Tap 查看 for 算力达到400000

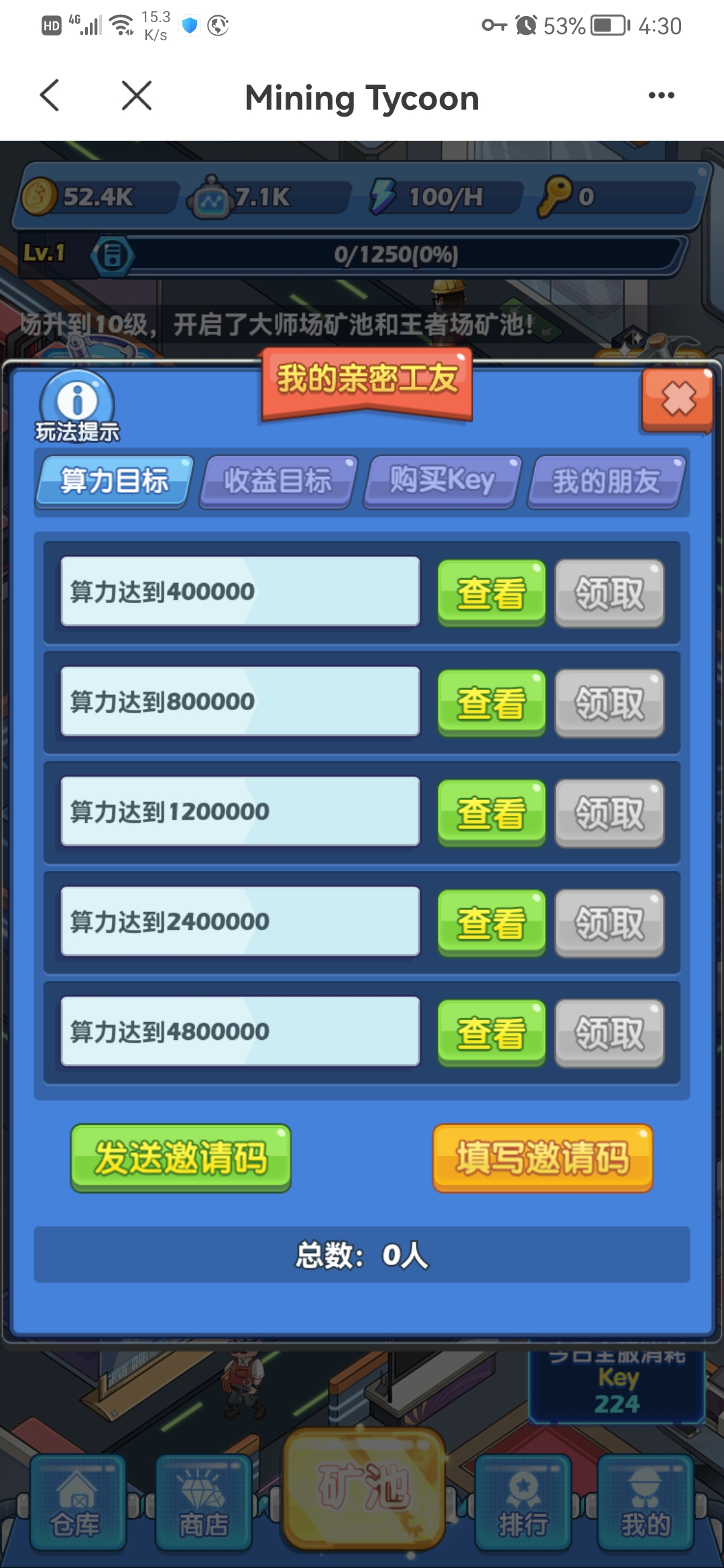(491, 593)
